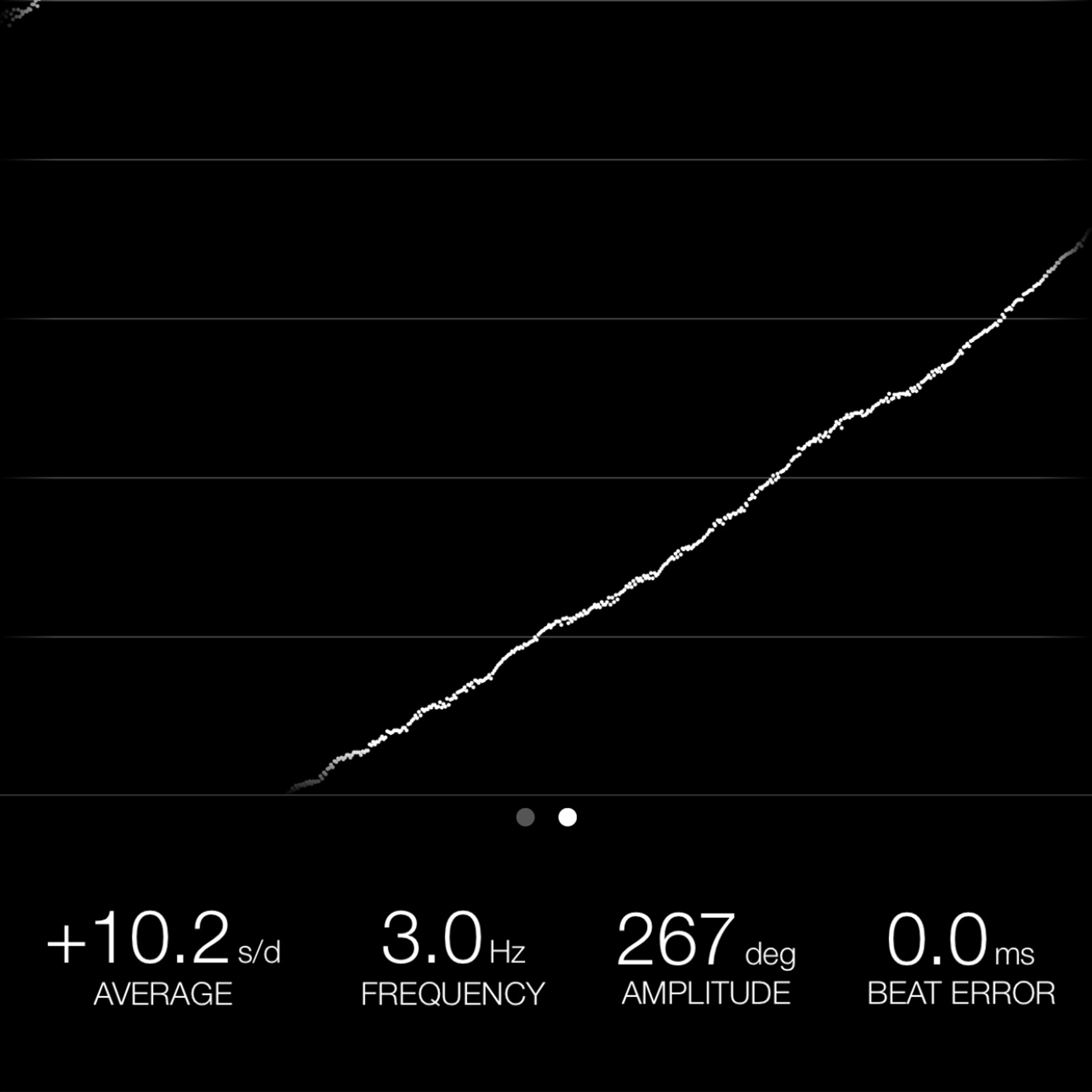Viewport: 1092px width, 1092px height.
Task: Switch to the first page indicator dot
Action: point(525,817)
